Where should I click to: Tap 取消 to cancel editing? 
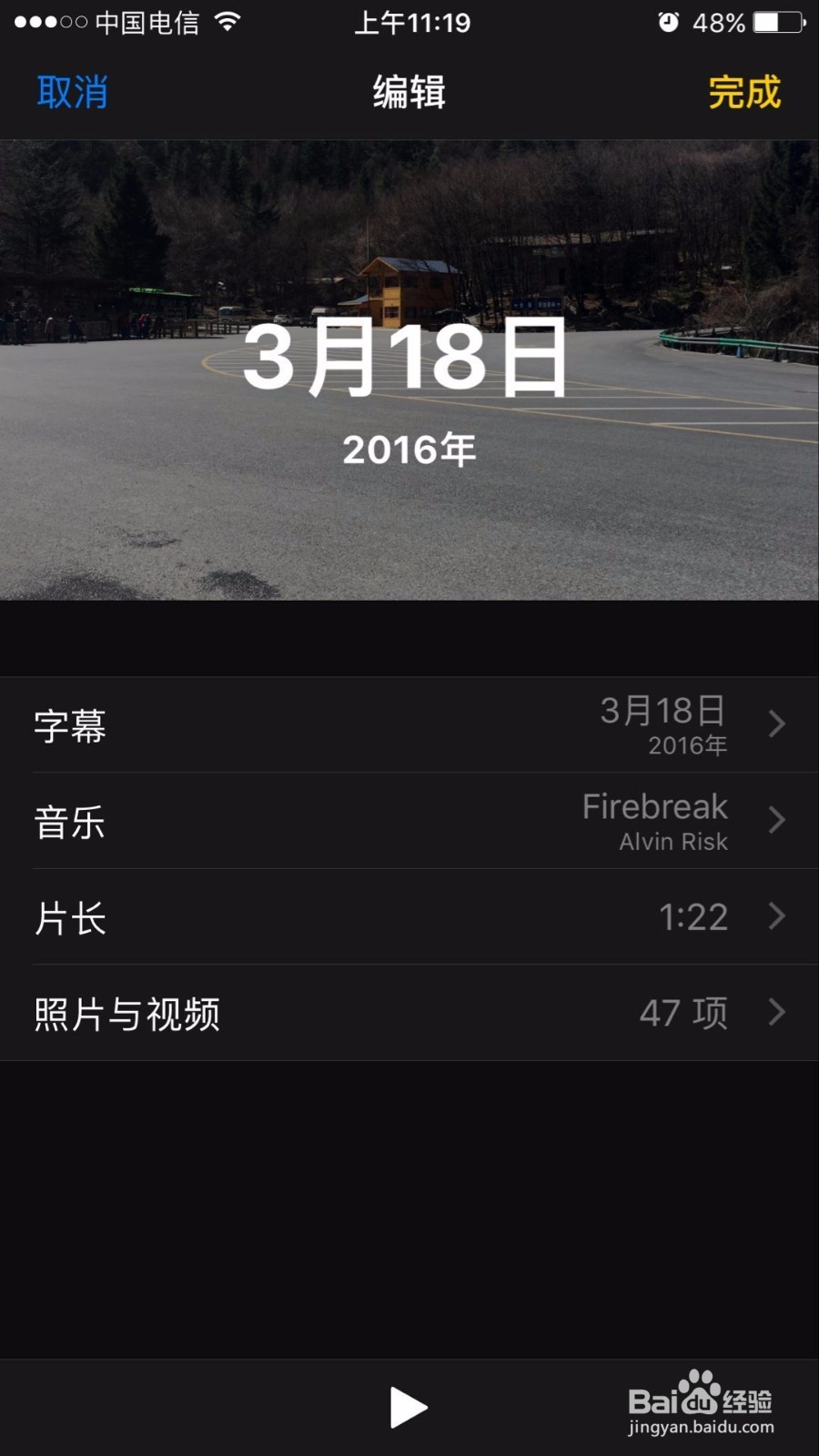(x=73, y=91)
